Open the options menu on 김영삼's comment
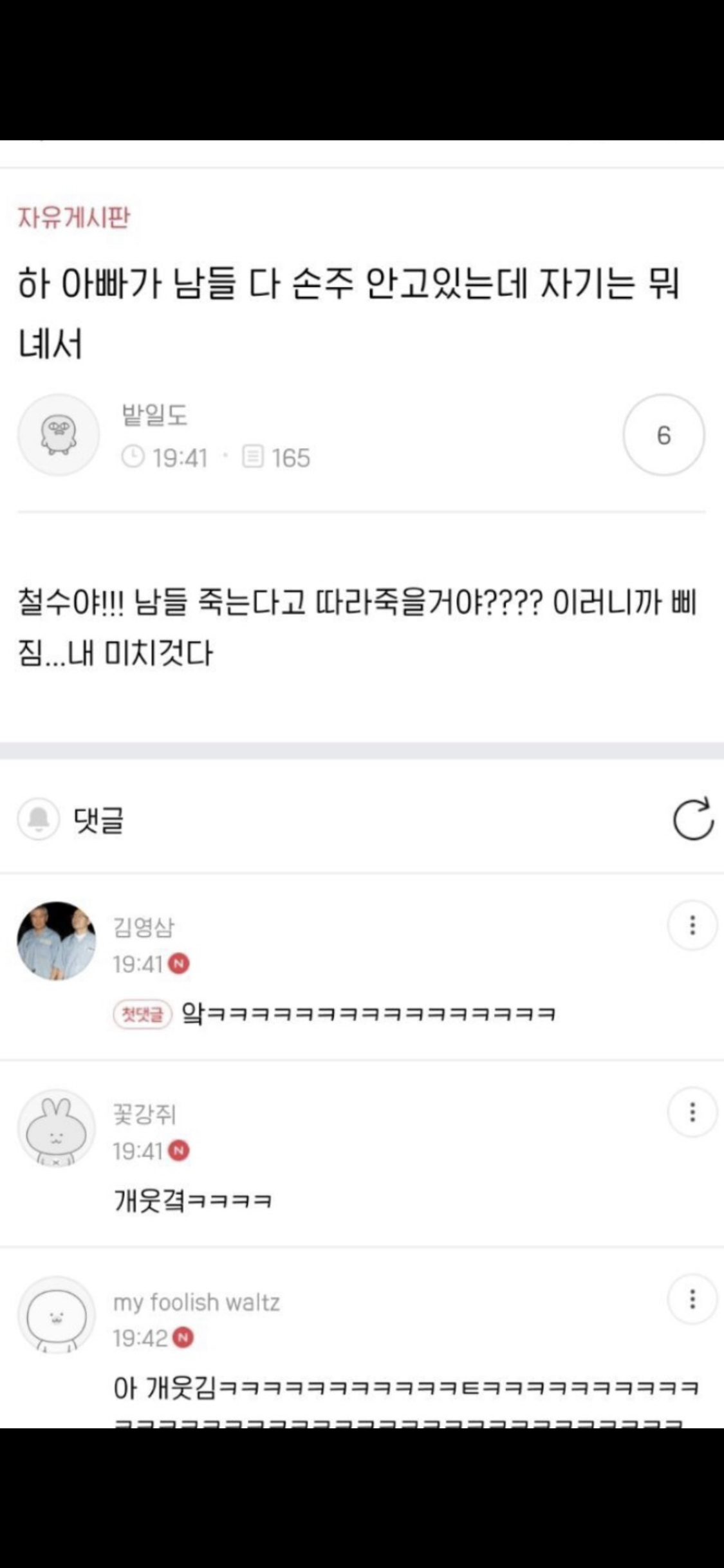The width and height of the screenshot is (724, 1568). point(692,927)
